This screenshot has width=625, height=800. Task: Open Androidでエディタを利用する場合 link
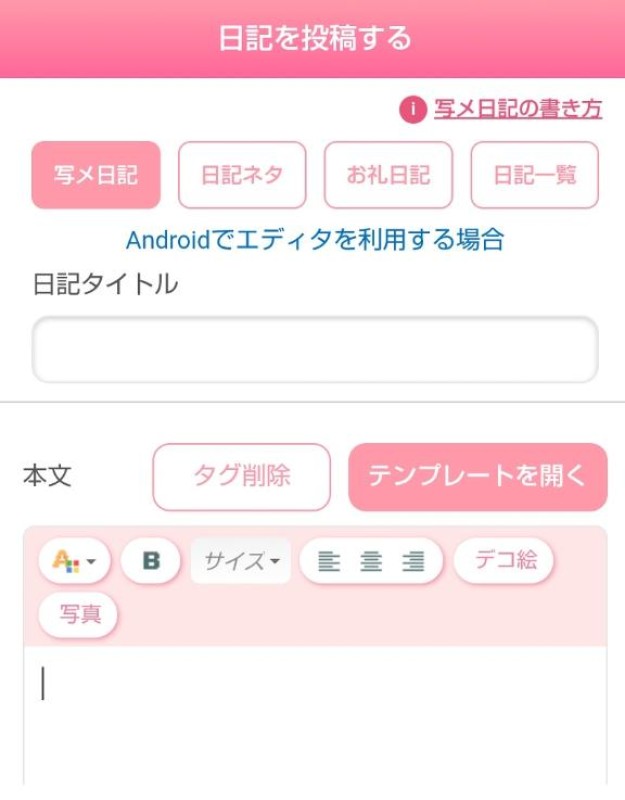[x=315, y=240]
